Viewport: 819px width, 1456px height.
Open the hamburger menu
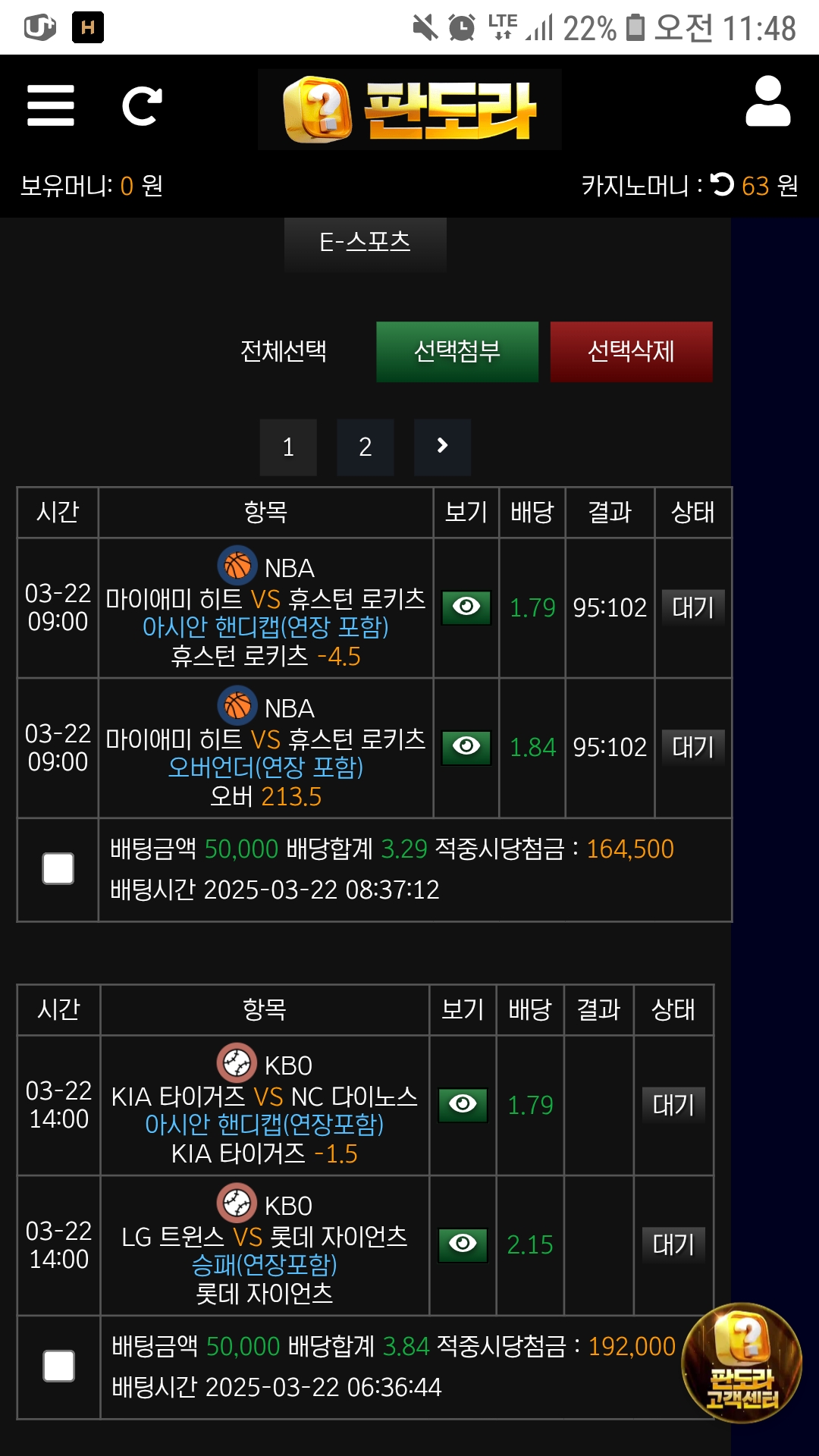pyautogui.click(x=51, y=105)
